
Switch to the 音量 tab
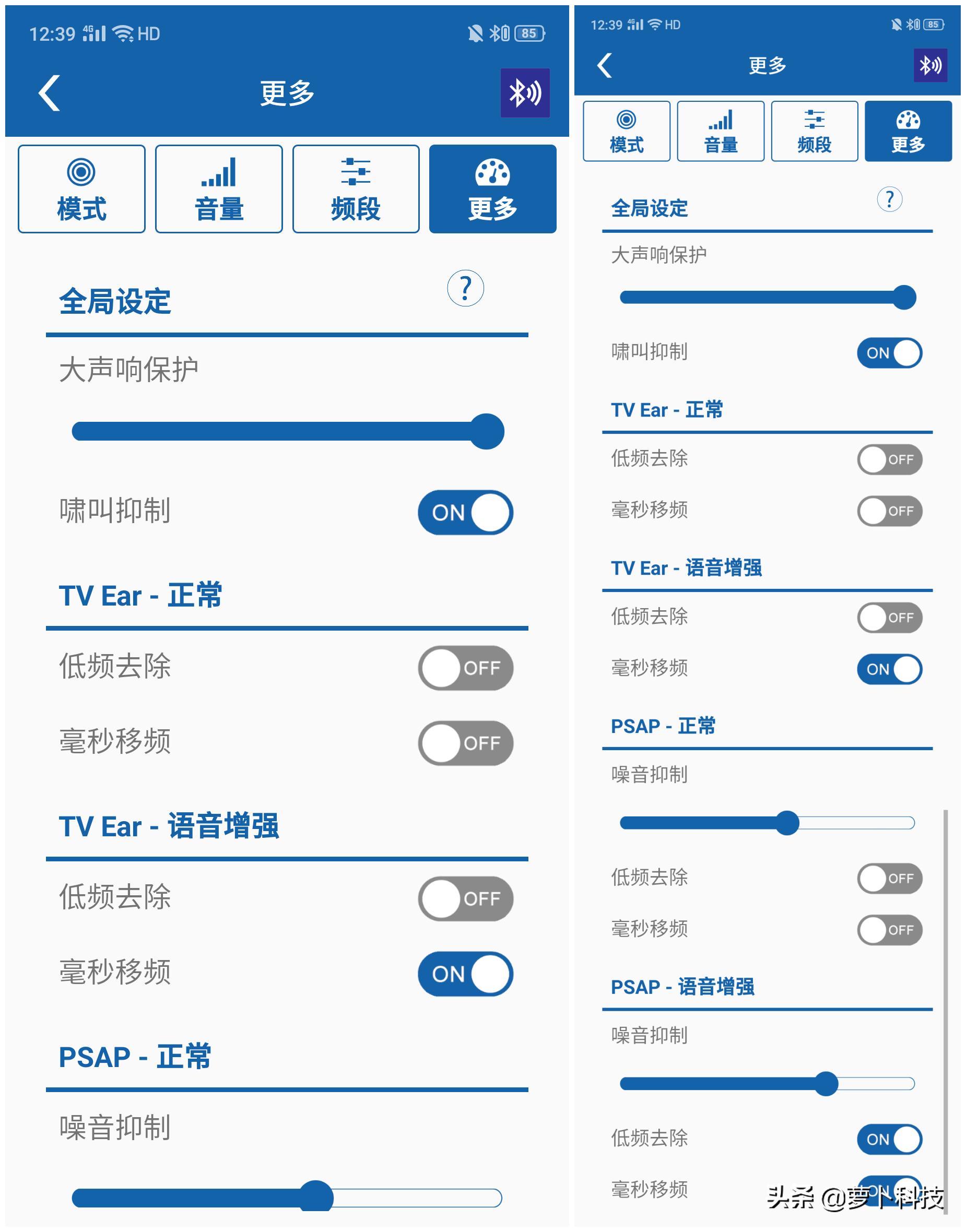coord(218,189)
